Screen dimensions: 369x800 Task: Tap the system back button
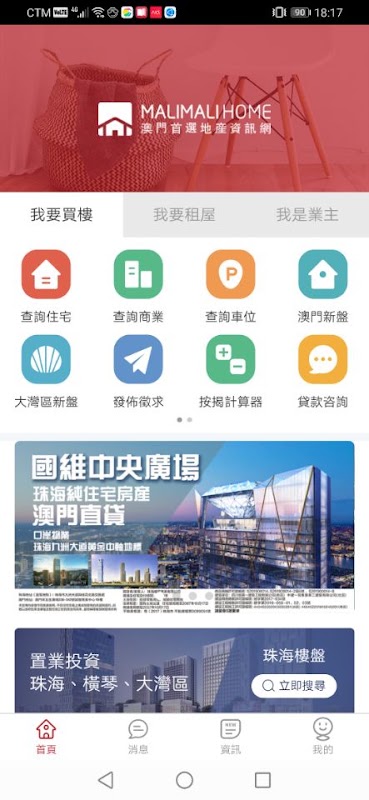pyautogui.click(x=106, y=780)
